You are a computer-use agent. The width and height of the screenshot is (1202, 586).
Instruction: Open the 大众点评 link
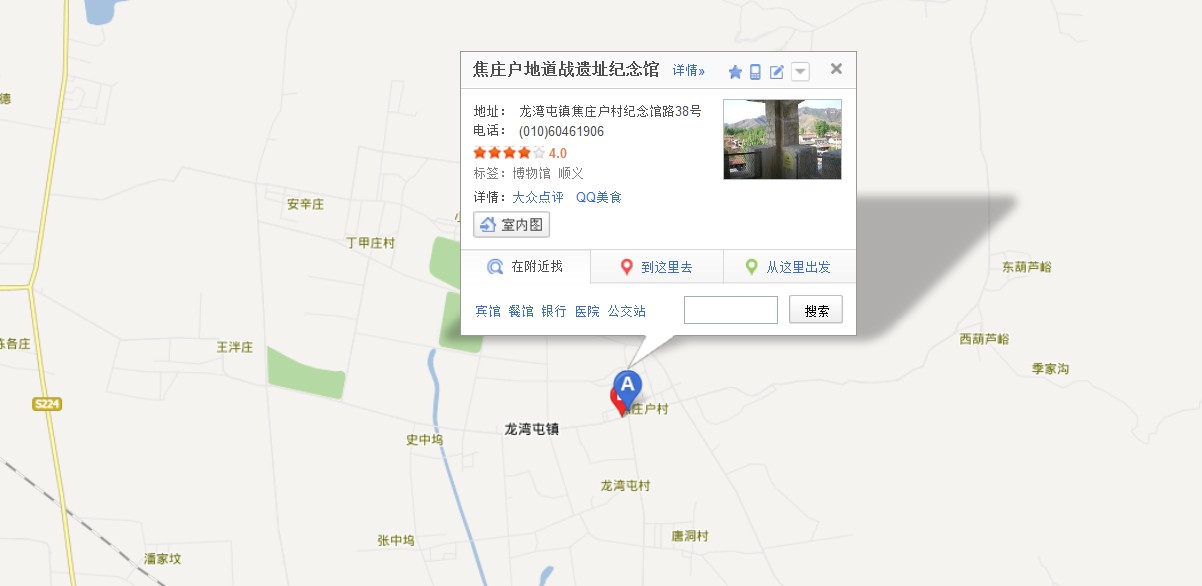(537, 197)
